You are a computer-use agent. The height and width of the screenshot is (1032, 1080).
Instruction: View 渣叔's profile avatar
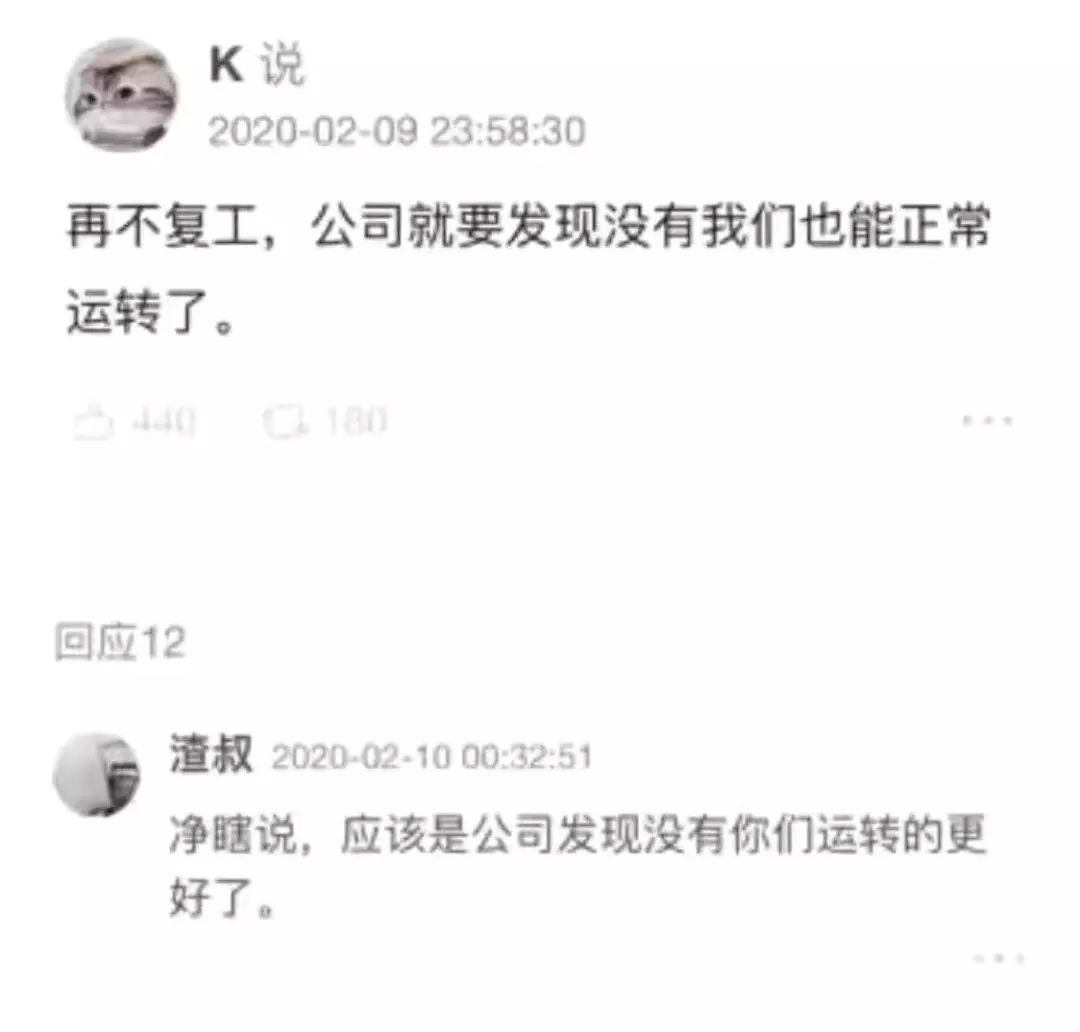97,775
